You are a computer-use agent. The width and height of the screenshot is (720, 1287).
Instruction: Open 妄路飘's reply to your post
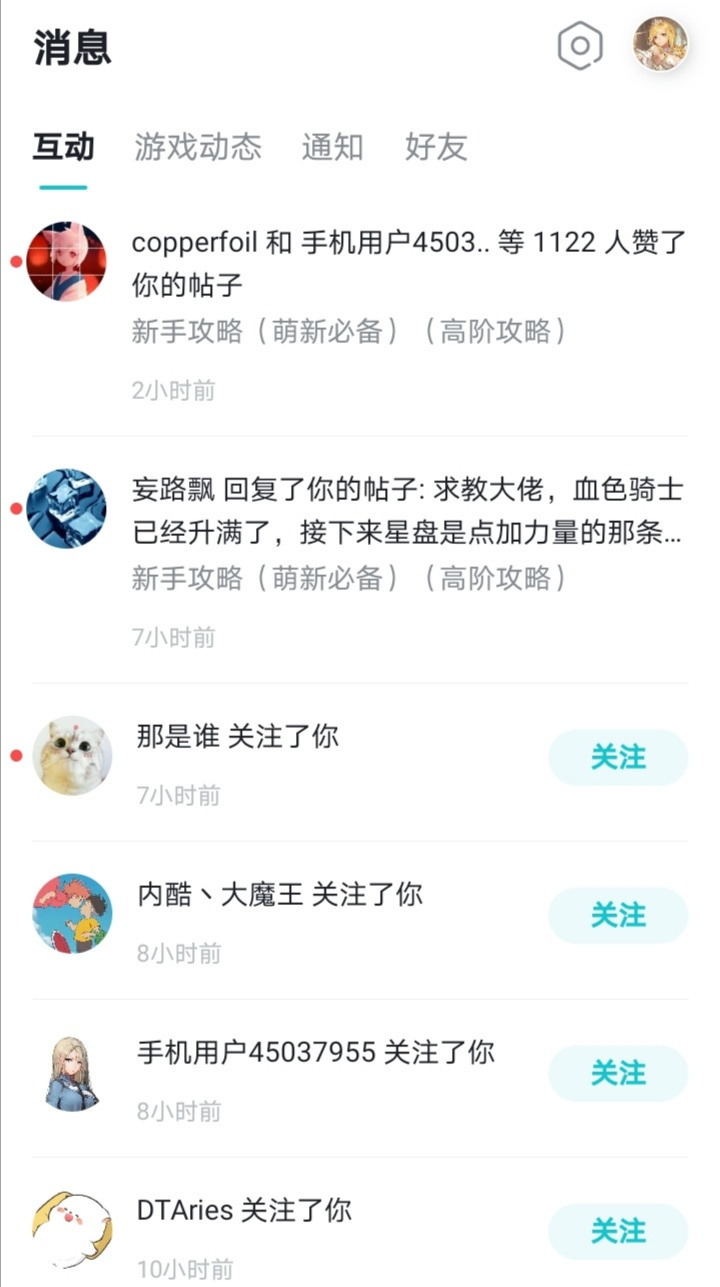tap(360, 560)
